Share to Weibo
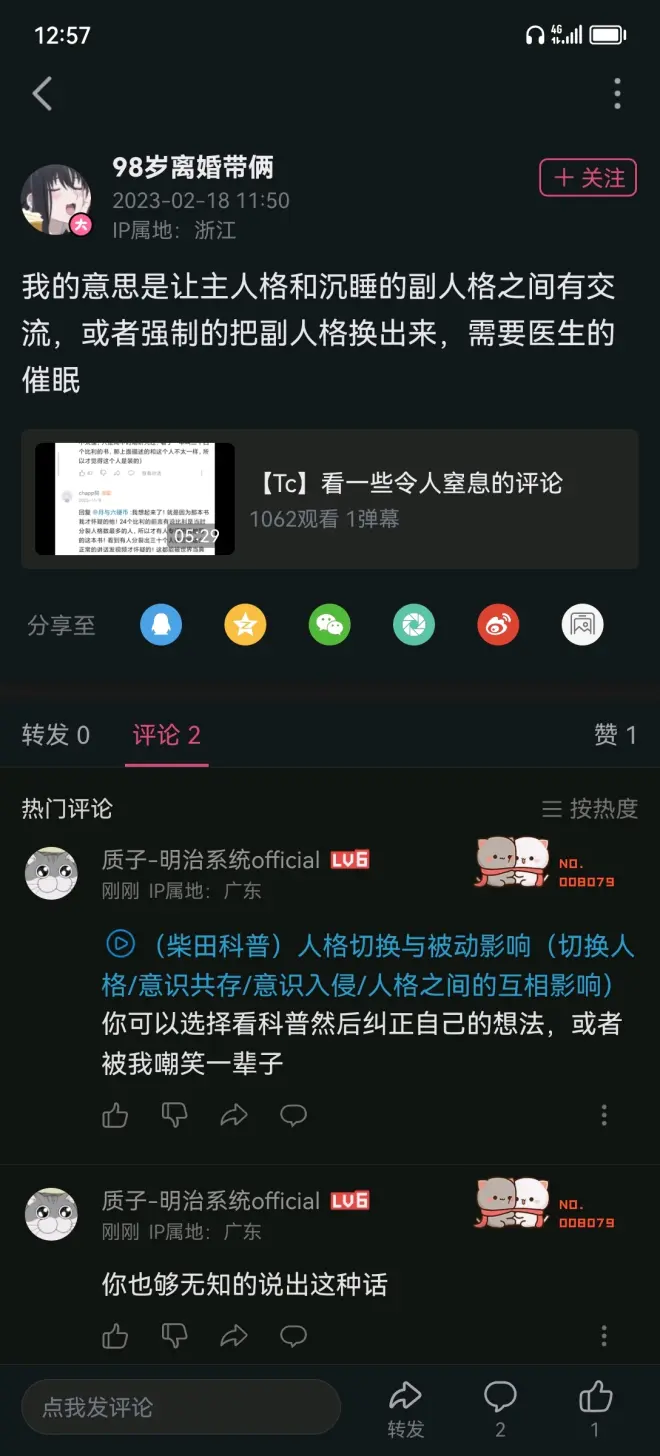660x1456 pixels. (497, 625)
